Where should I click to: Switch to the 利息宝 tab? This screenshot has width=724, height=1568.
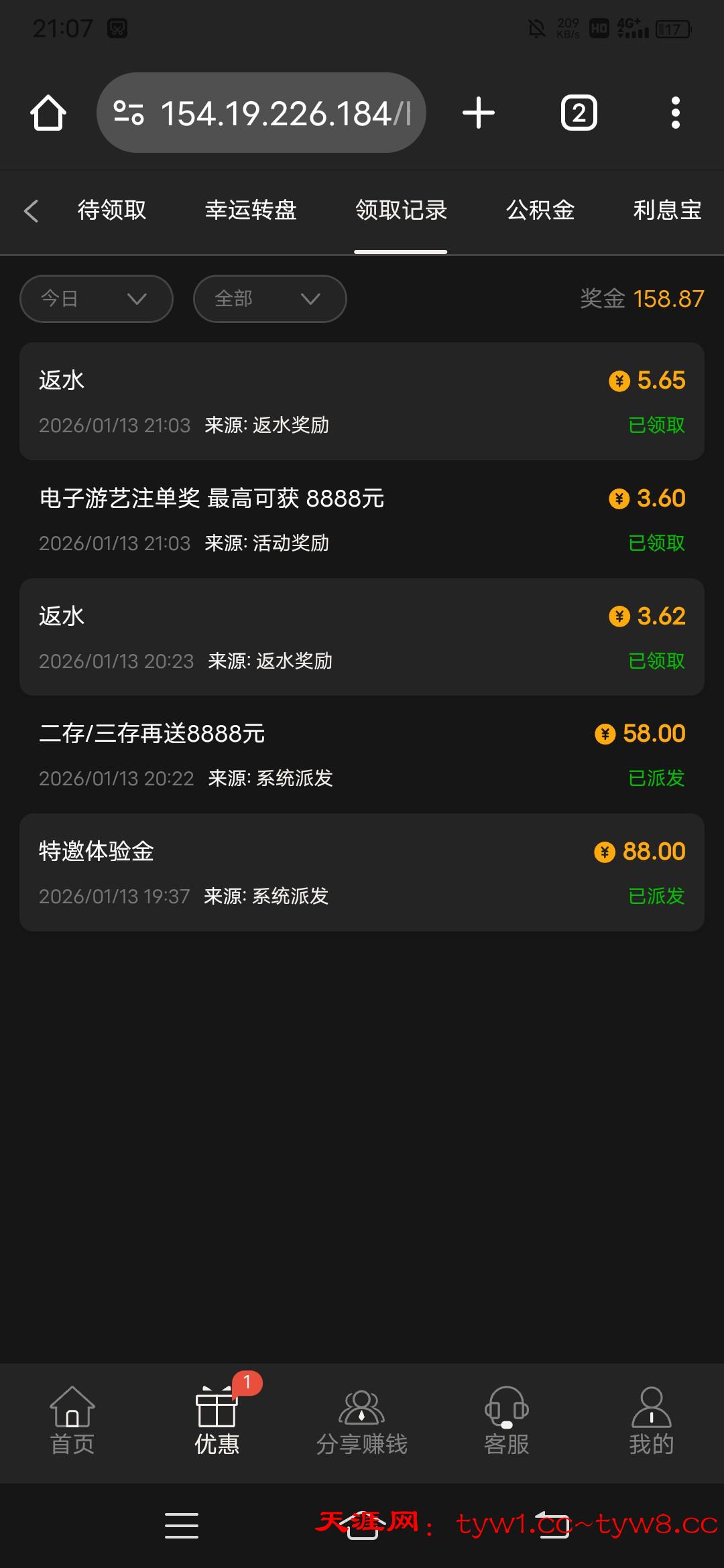[x=666, y=210]
